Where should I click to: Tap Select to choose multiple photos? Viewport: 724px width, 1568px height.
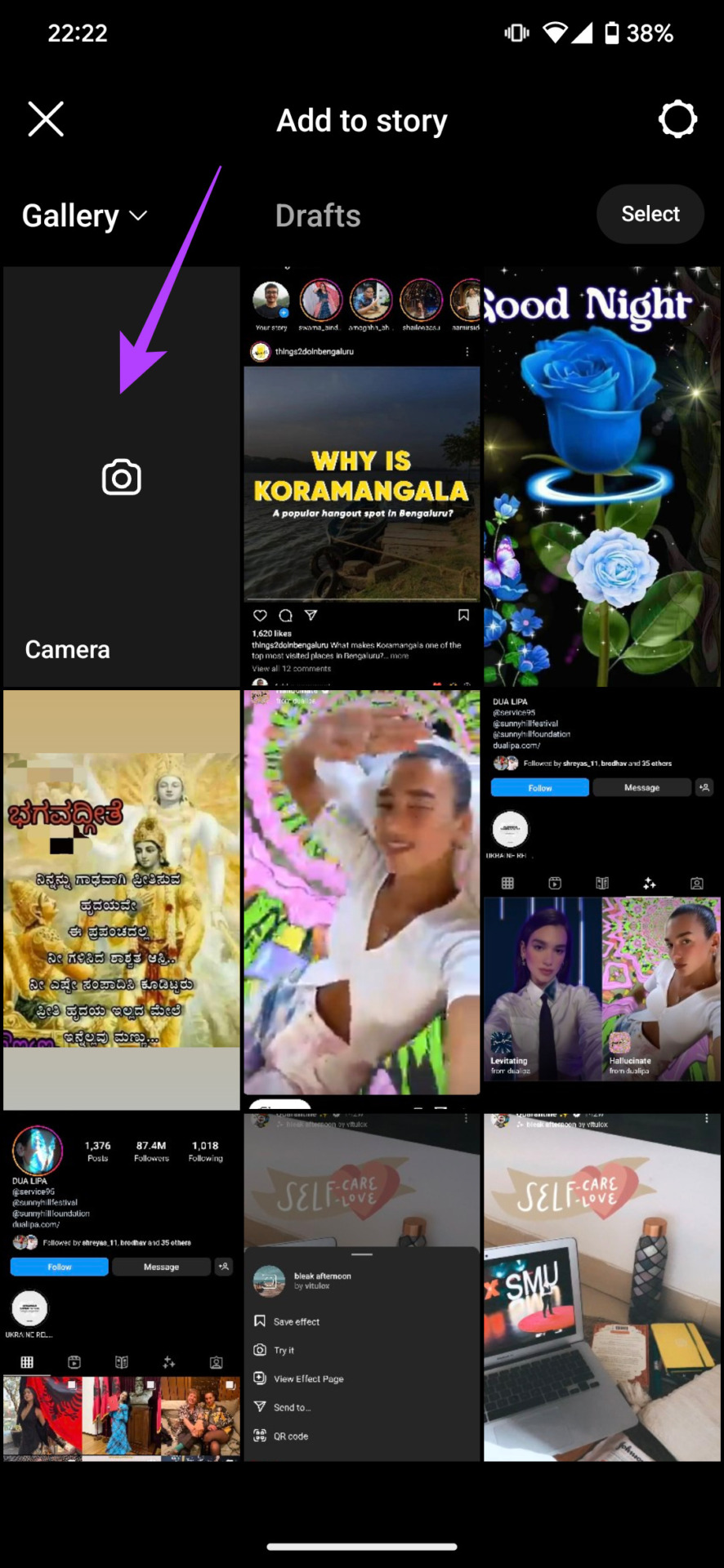tap(650, 214)
